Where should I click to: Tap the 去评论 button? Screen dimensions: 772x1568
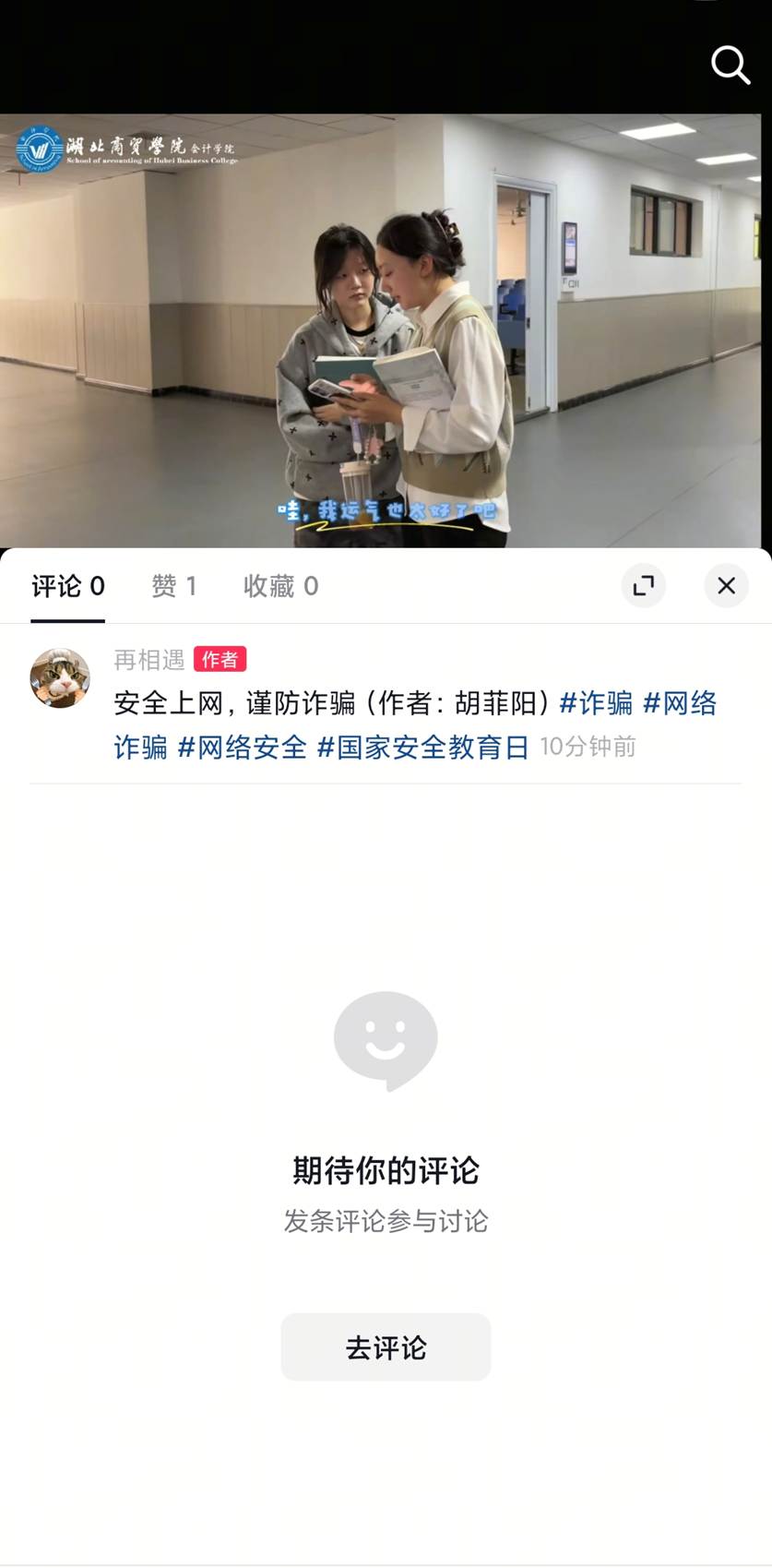pos(386,1347)
